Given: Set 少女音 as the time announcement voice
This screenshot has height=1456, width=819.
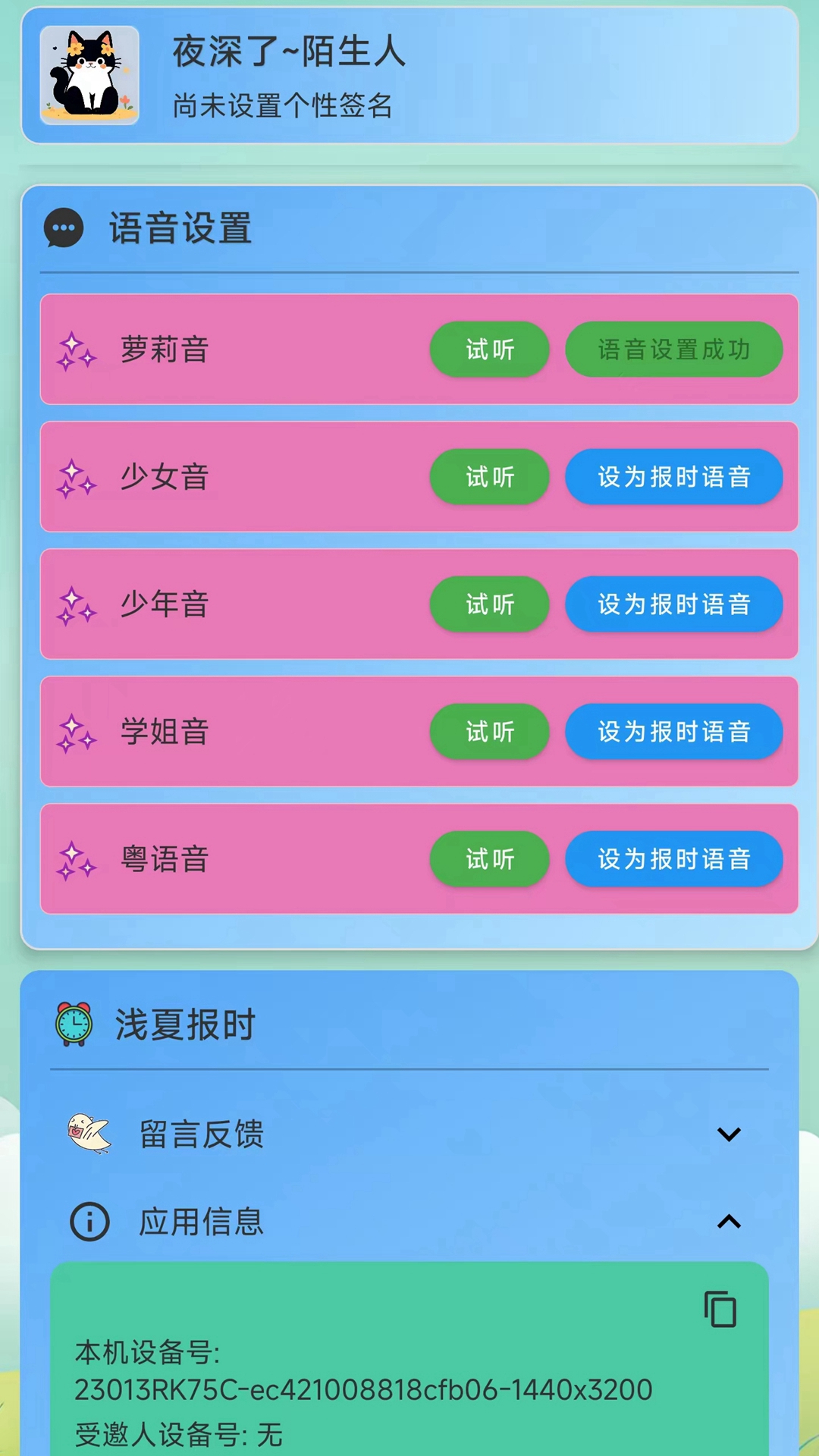Looking at the screenshot, I should coord(673,477).
